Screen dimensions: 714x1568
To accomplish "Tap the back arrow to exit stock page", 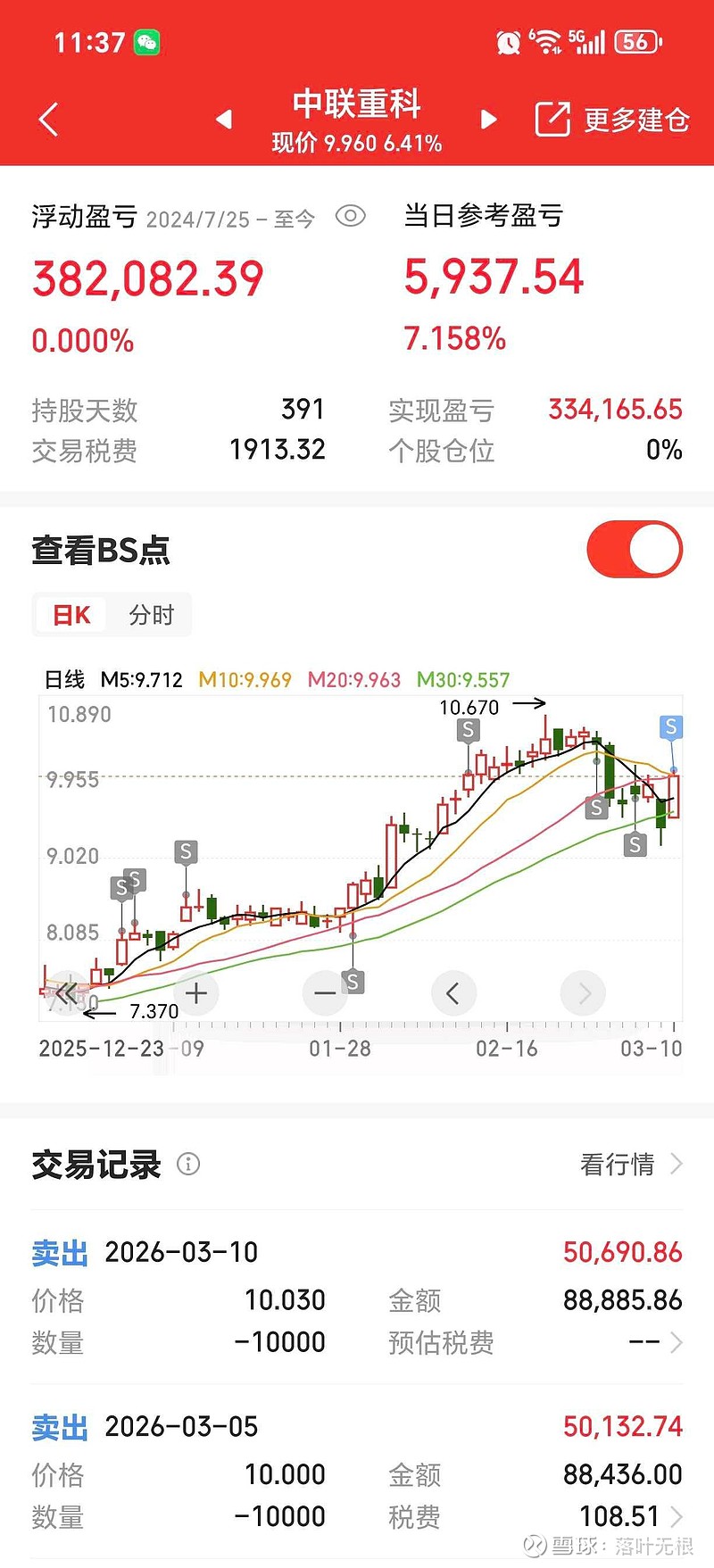I will [x=48, y=119].
